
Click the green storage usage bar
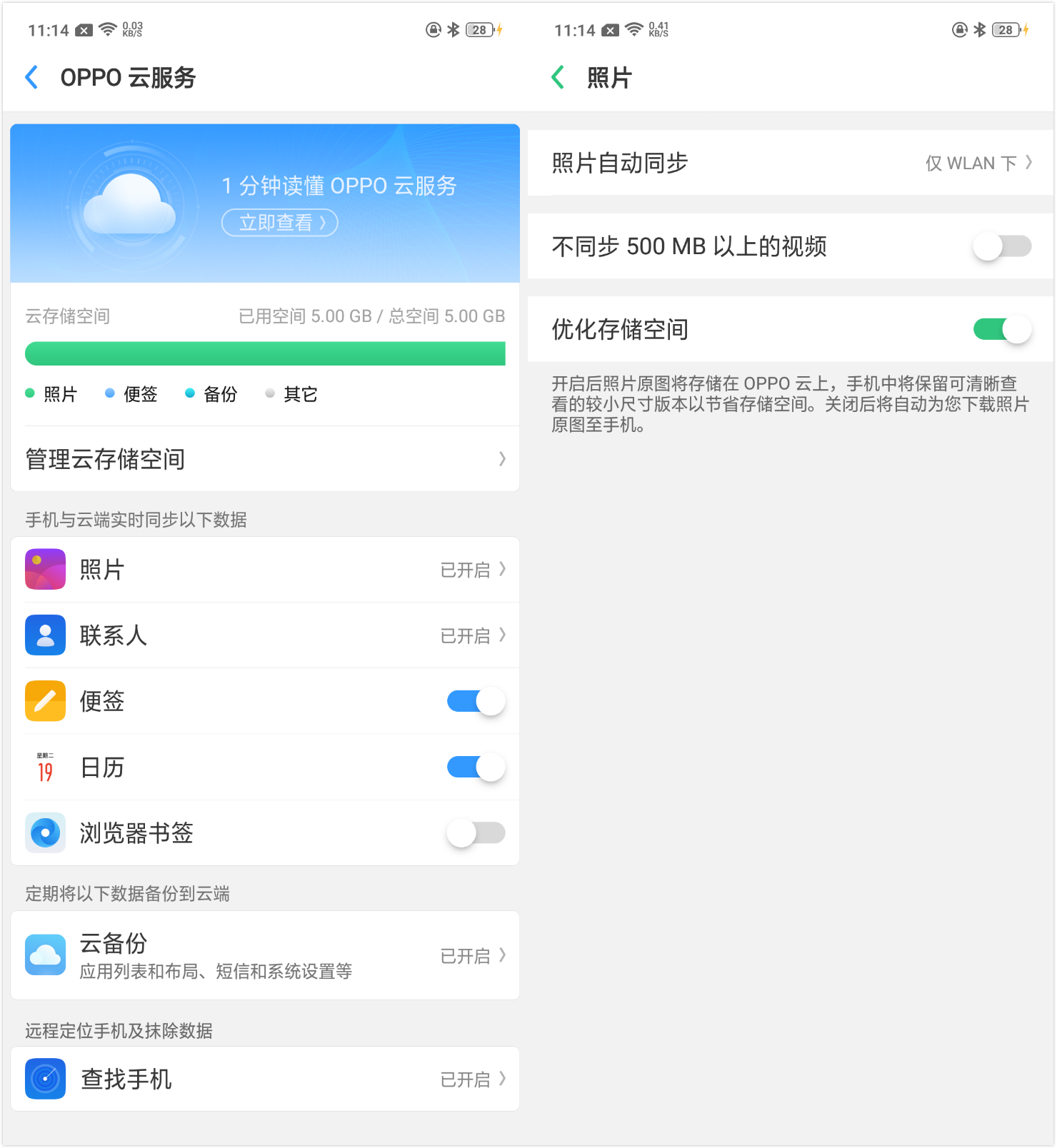point(264,353)
